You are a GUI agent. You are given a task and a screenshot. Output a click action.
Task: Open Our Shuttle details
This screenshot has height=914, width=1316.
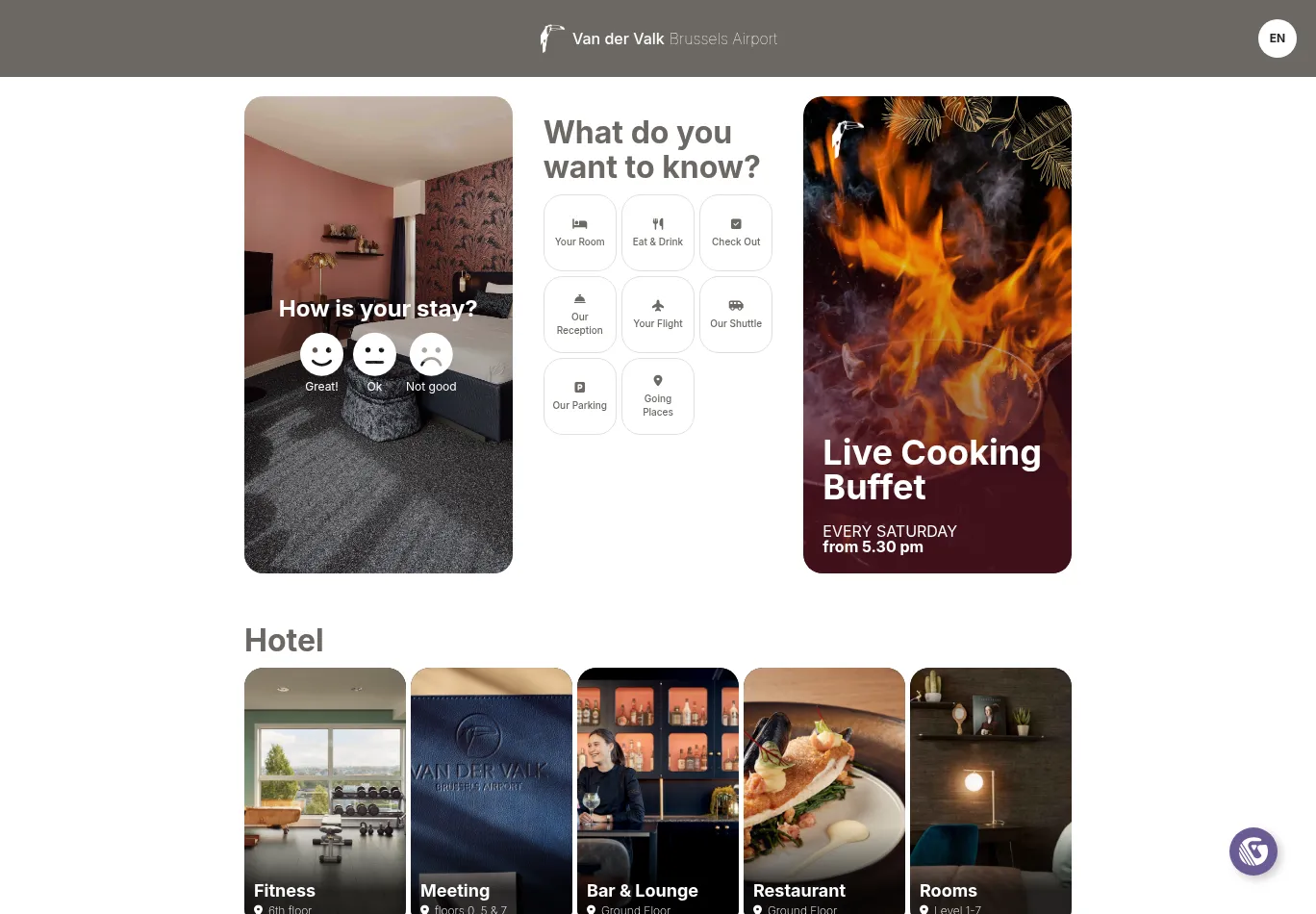[736, 315]
